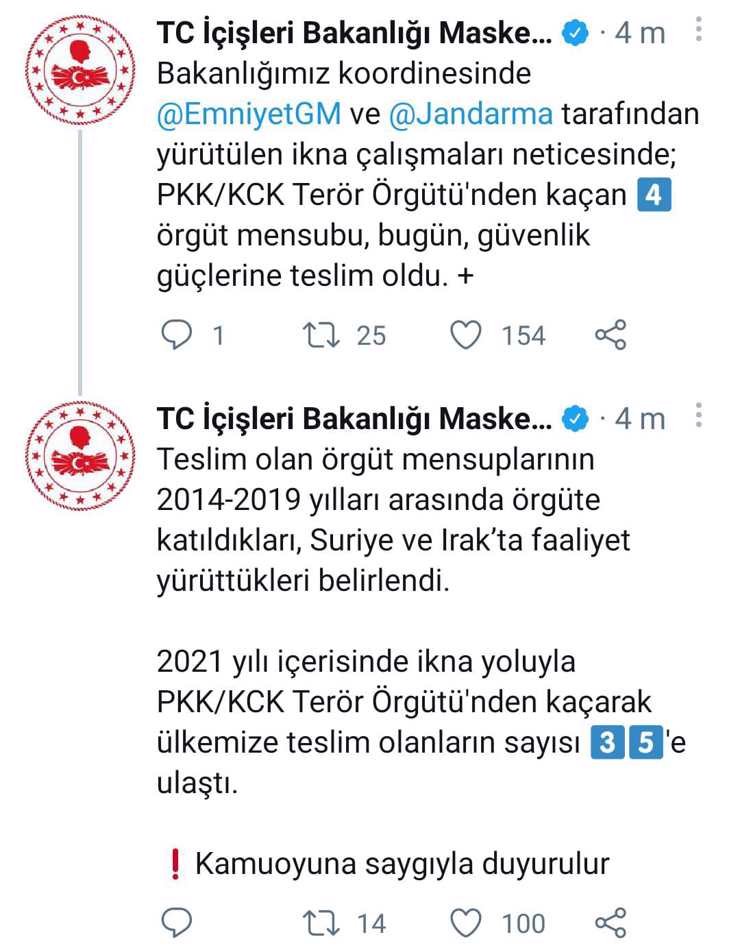Open overflow menu of the second tweet

[700, 418]
